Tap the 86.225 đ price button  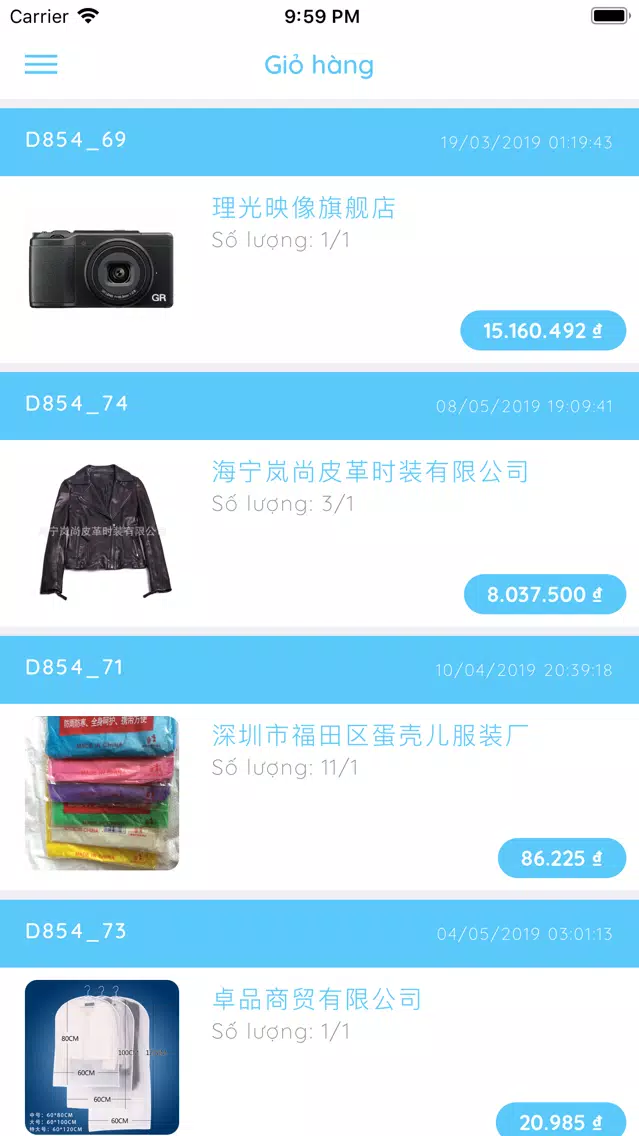click(561, 858)
